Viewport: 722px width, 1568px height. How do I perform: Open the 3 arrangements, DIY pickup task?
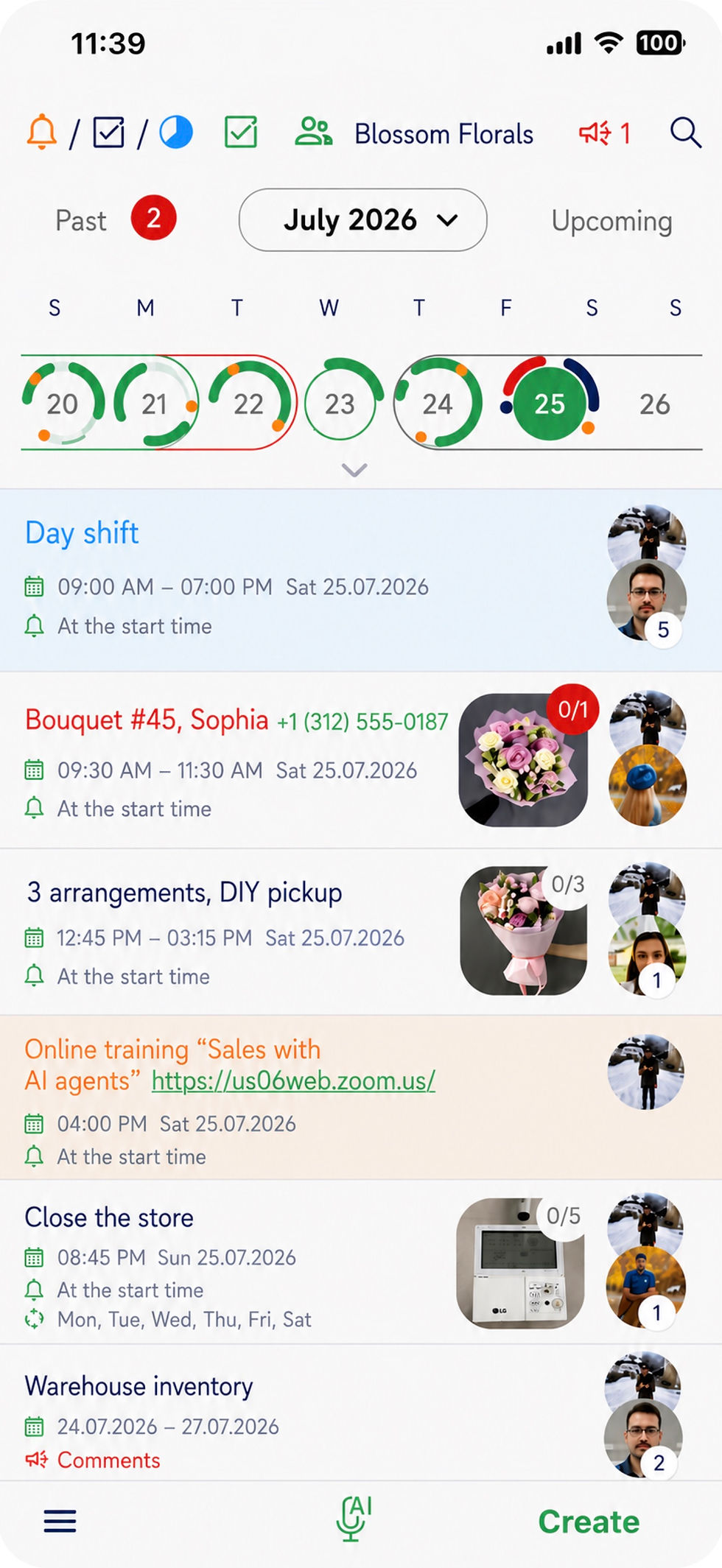[184, 892]
